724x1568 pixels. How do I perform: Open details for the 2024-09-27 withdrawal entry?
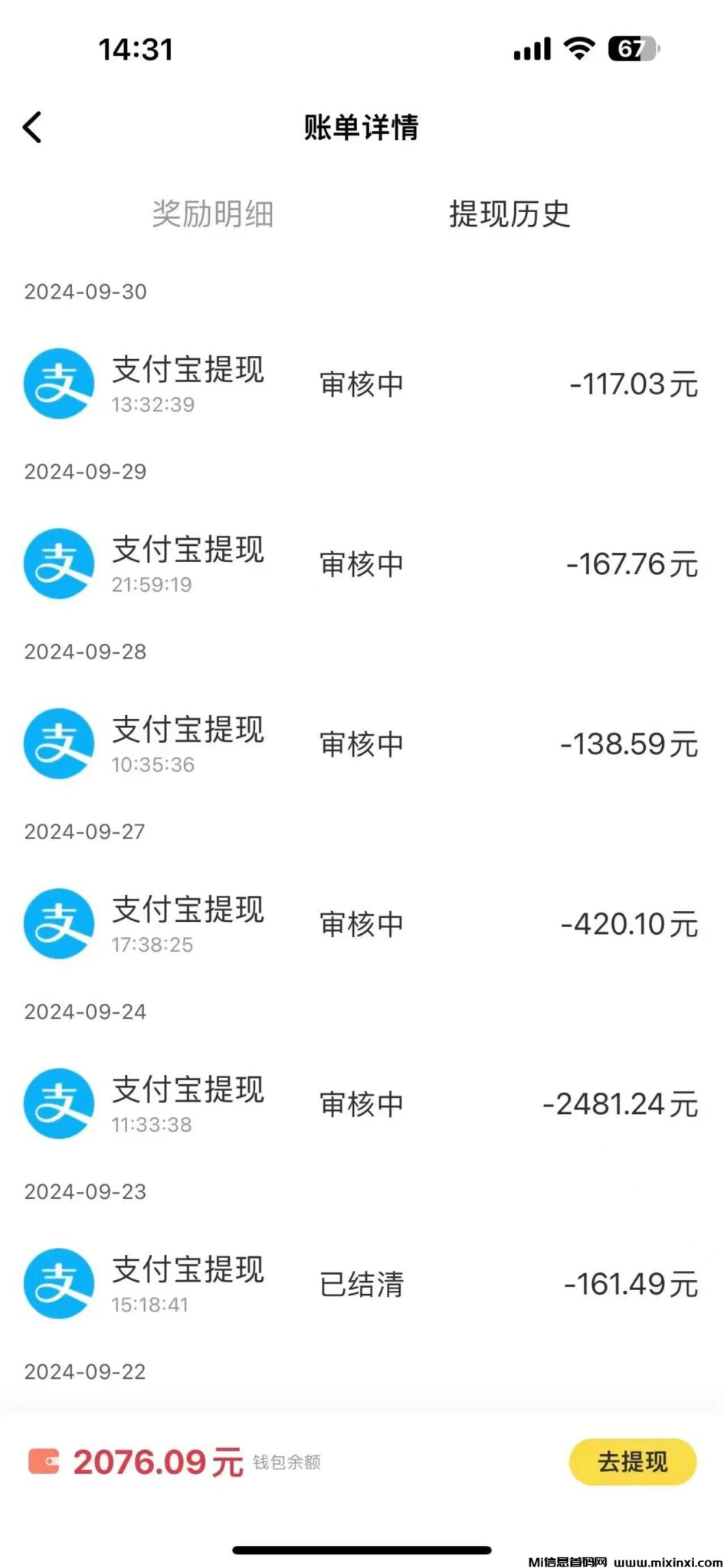[361, 923]
